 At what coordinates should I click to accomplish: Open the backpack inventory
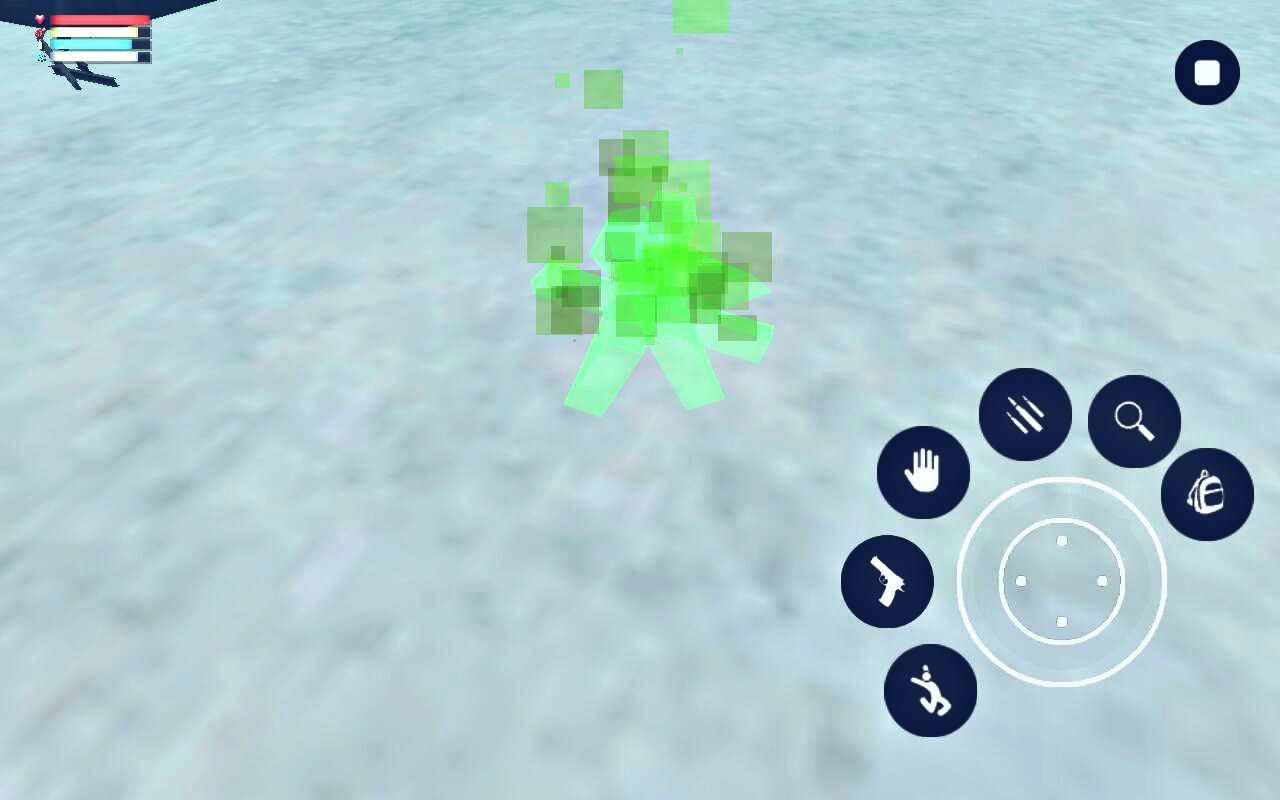click(x=1207, y=494)
